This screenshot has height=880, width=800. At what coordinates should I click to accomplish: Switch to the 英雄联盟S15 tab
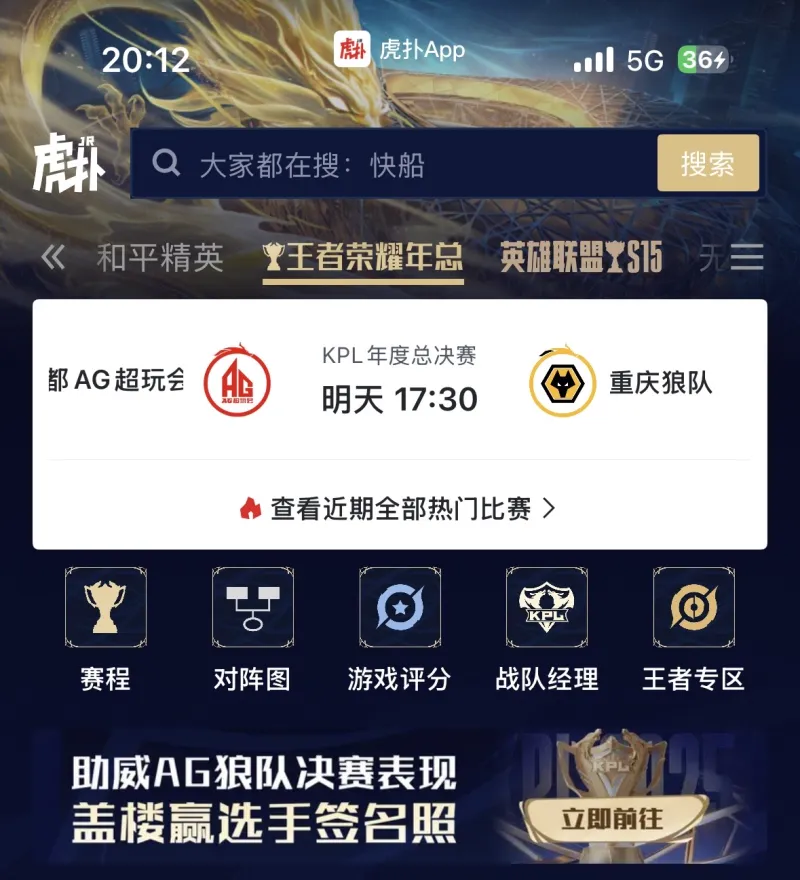point(581,258)
